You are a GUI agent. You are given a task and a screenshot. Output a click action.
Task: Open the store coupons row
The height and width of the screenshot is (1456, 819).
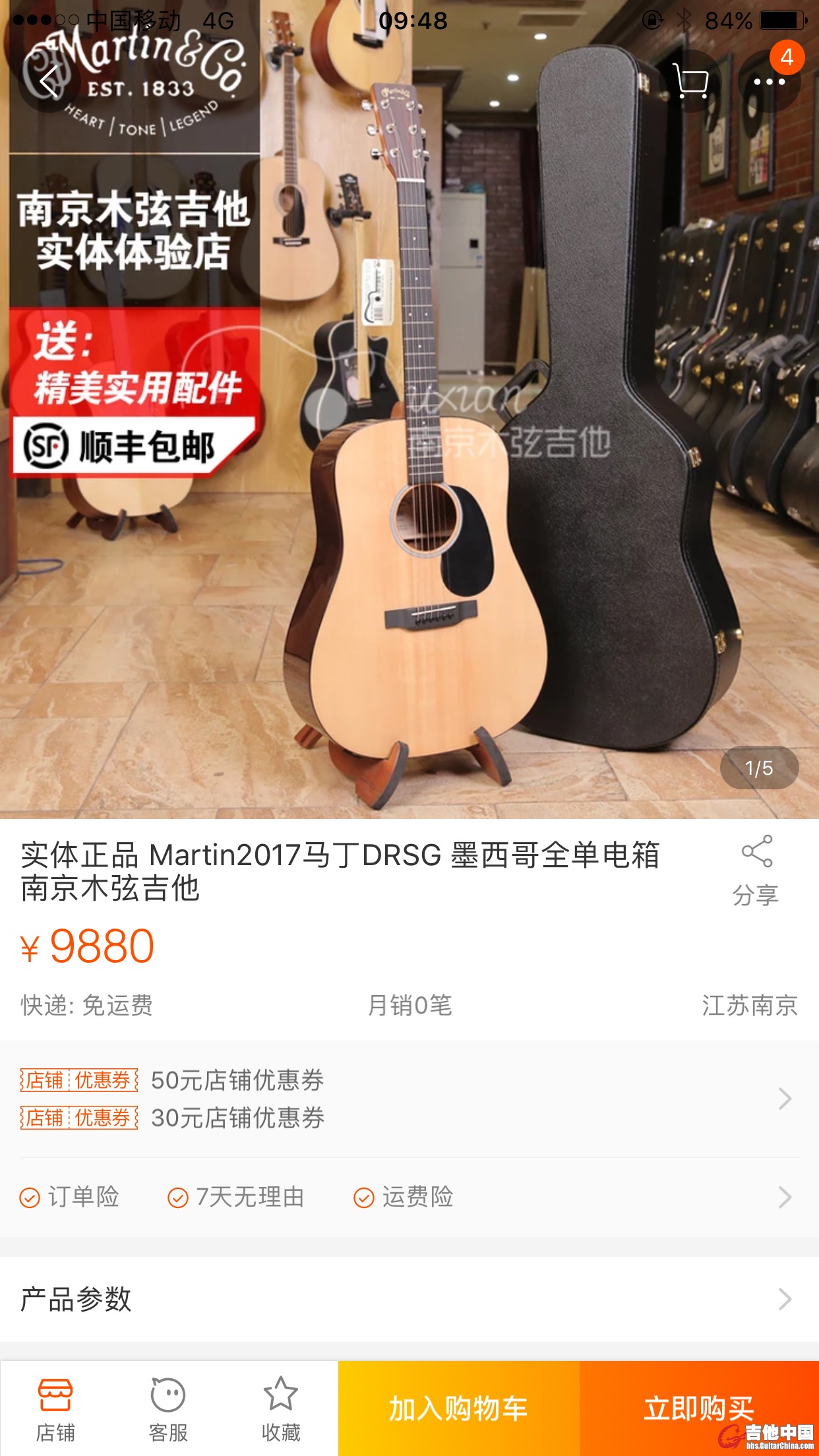pyautogui.click(x=409, y=1099)
